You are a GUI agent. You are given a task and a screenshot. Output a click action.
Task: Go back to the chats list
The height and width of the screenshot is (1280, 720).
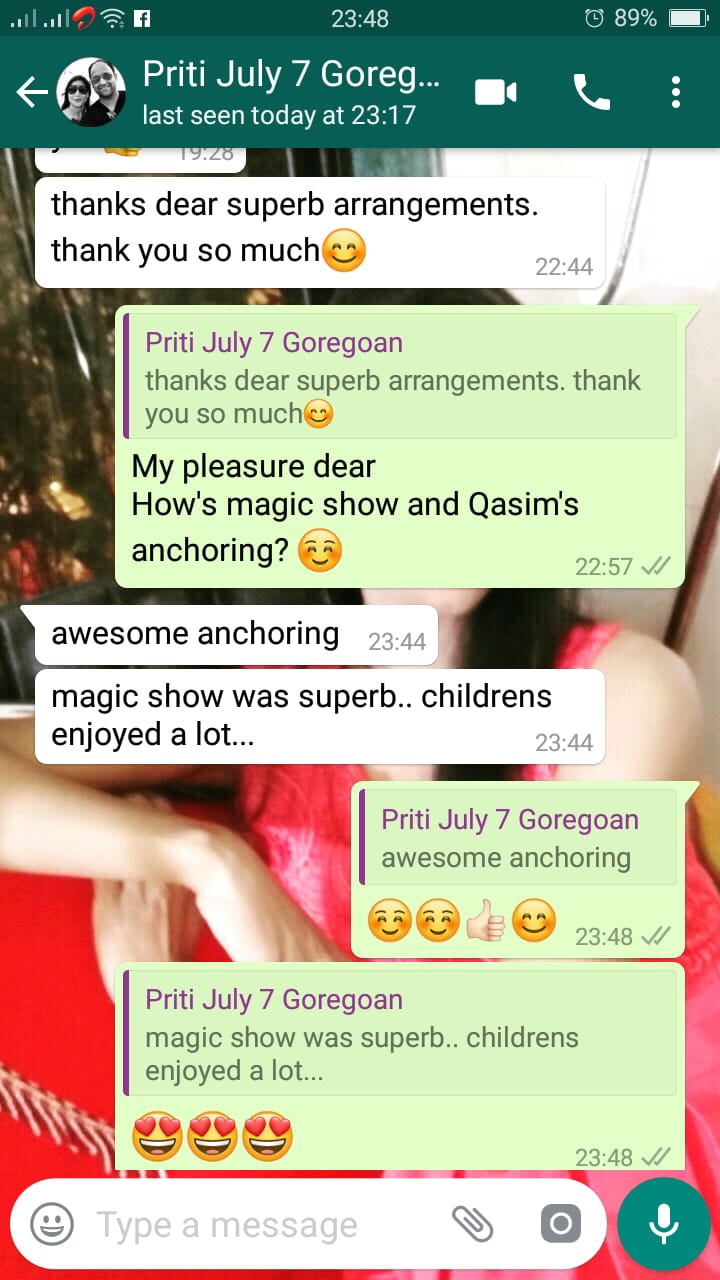pyautogui.click(x=31, y=93)
